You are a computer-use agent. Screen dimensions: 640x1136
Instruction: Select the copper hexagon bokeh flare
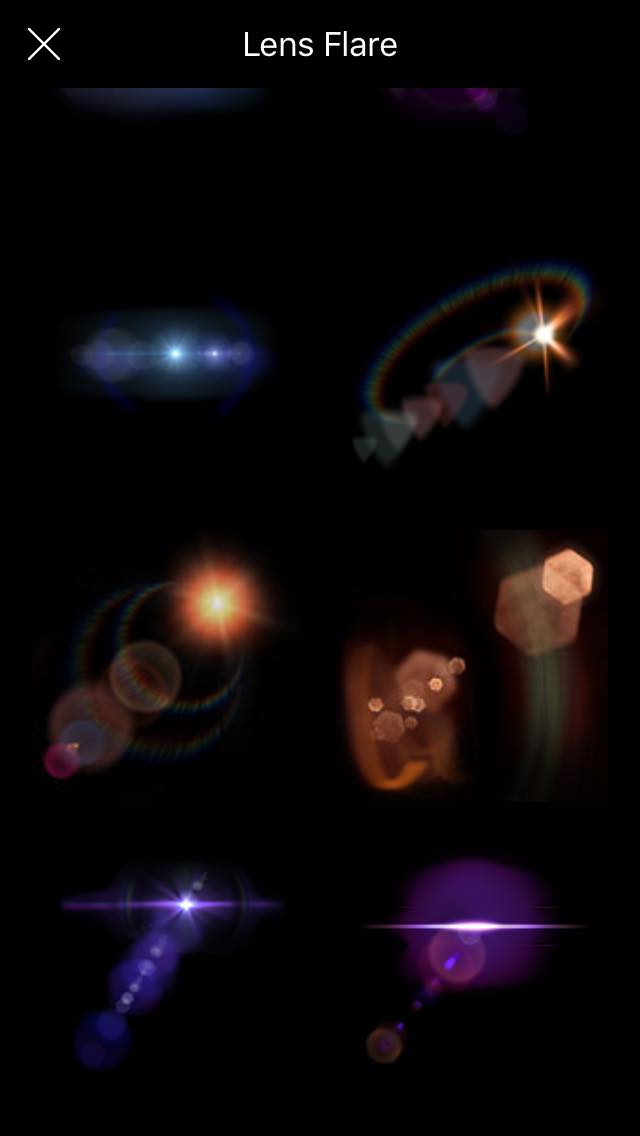475,665
